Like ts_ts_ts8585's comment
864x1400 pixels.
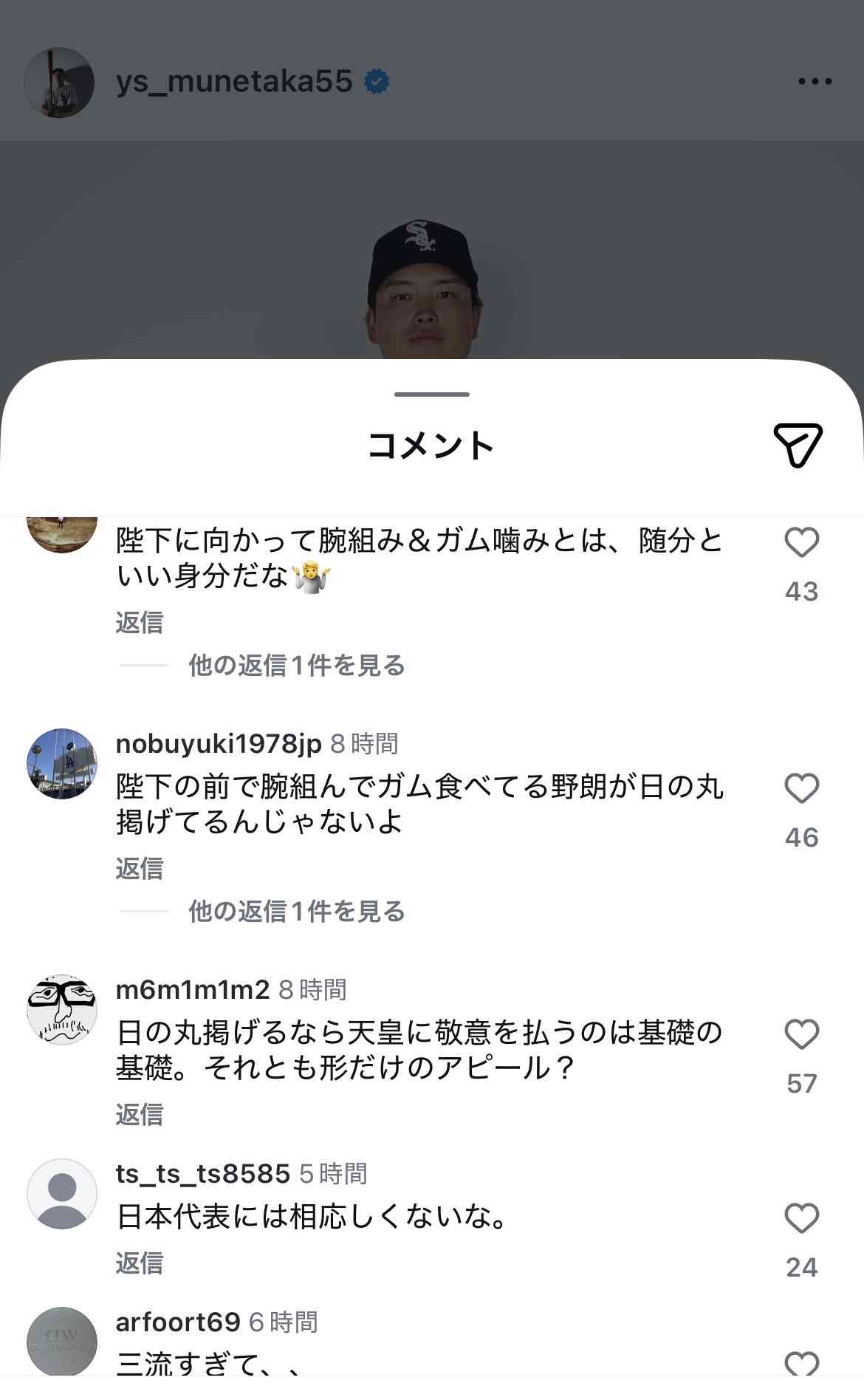click(801, 1218)
